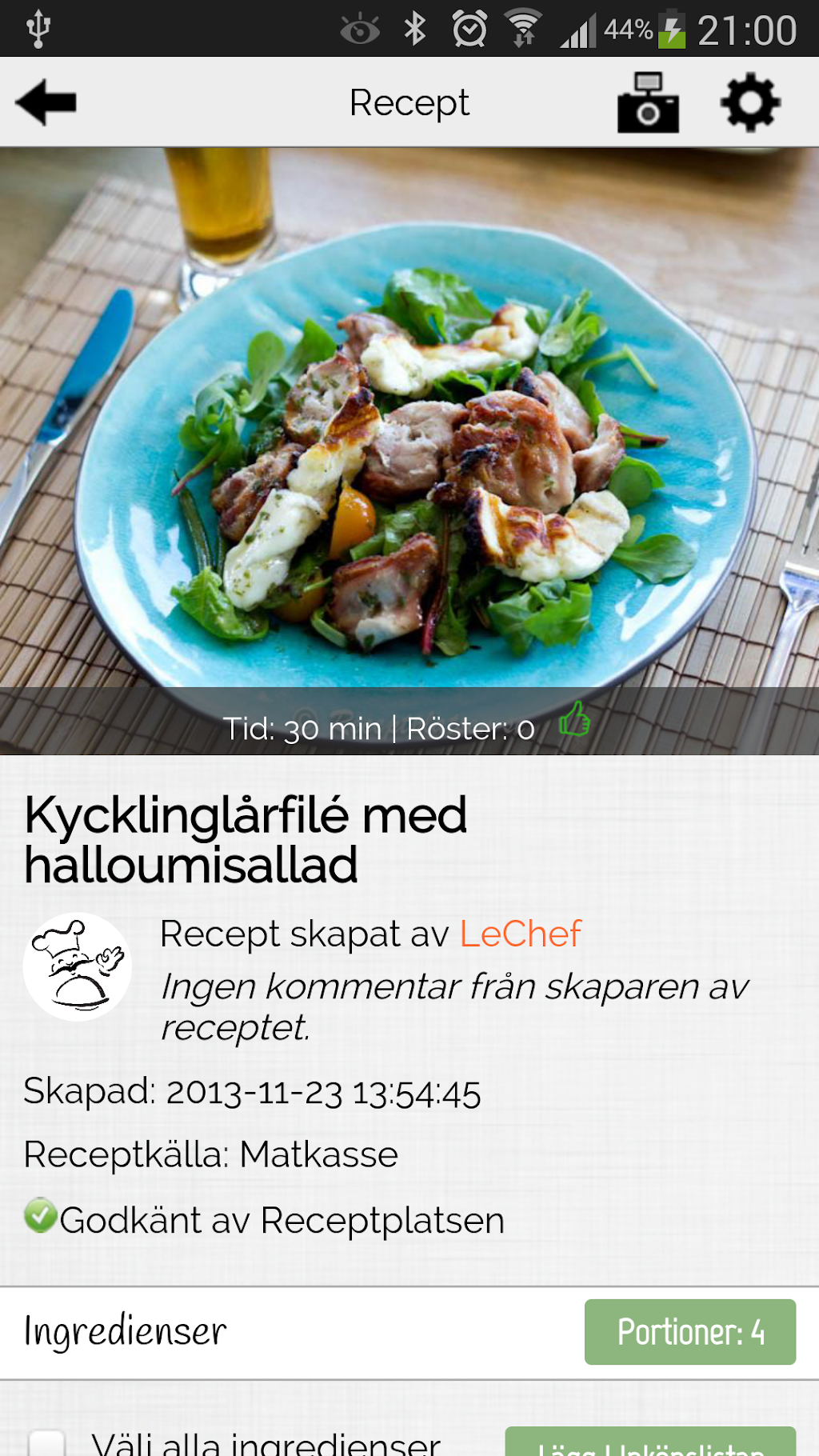Open the recipe photo
The height and width of the screenshot is (1456, 819).
coord(409,416)
